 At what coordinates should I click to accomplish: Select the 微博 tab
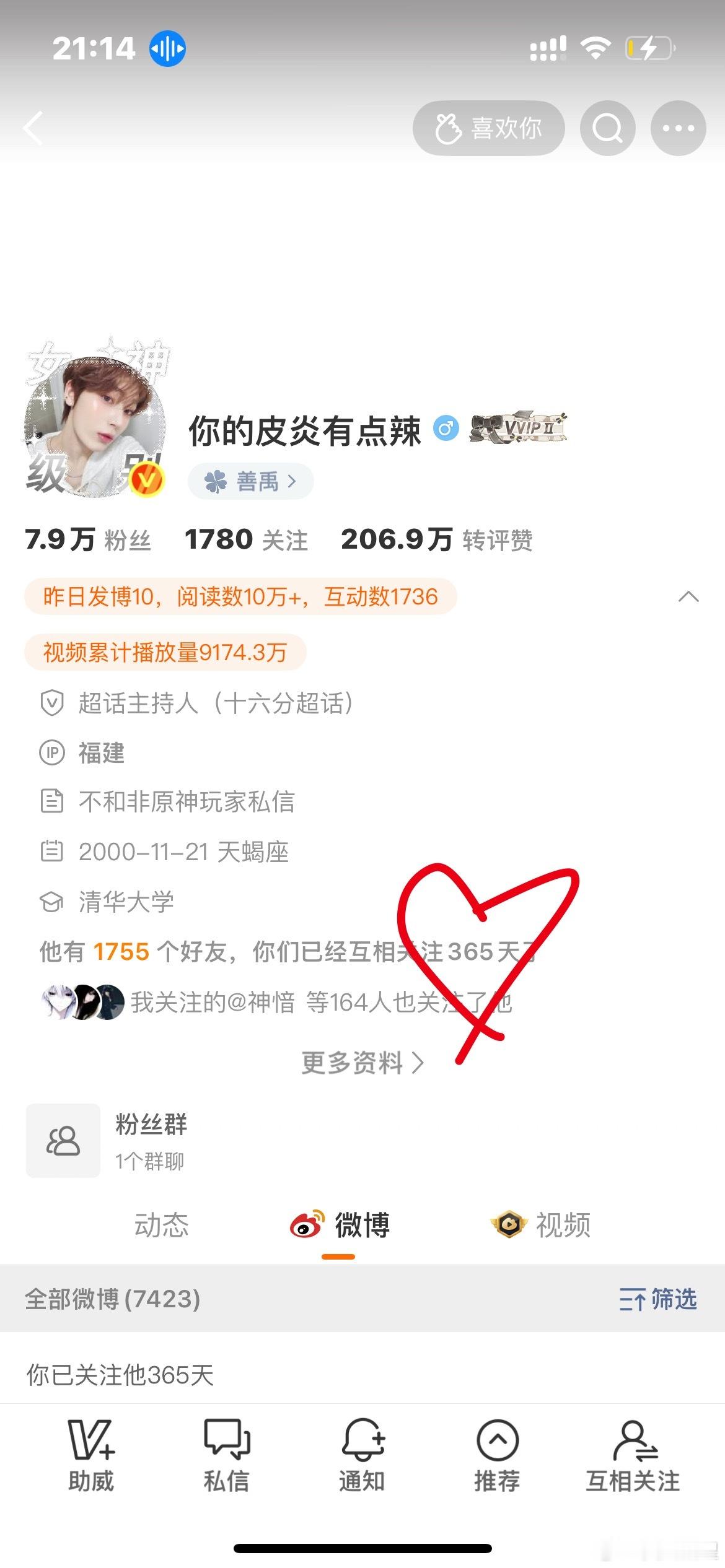(340, 1226)
